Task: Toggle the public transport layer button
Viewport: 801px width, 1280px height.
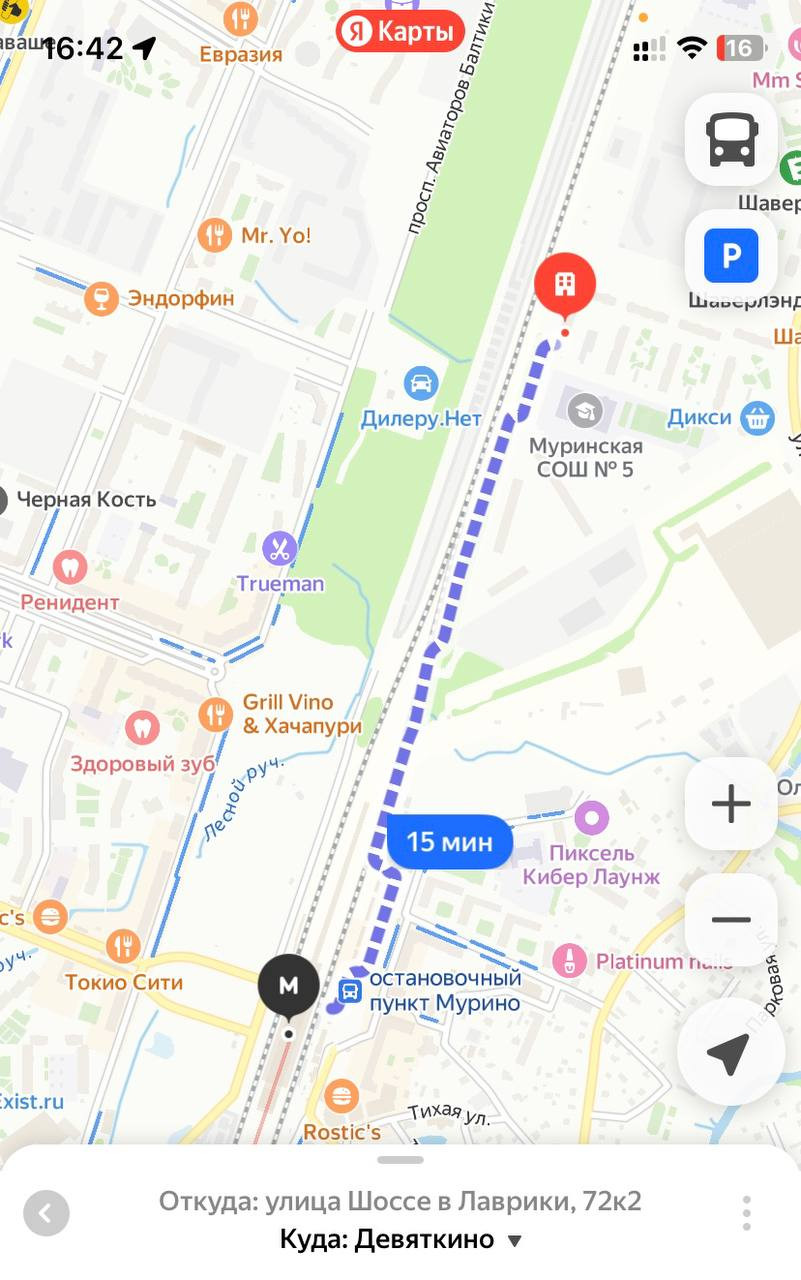Action: click(x=732, y=140)
